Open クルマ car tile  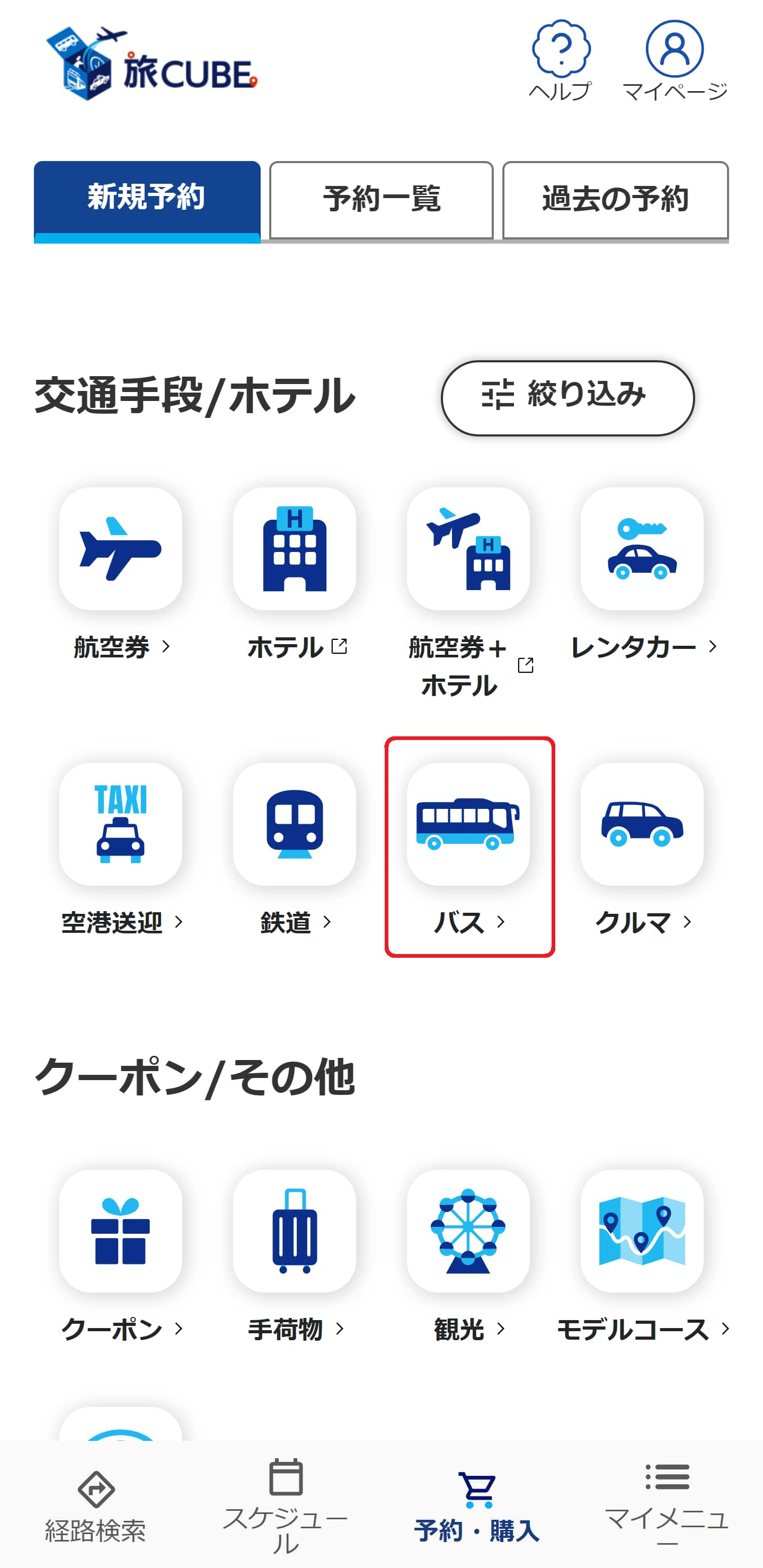pos(642,825)
